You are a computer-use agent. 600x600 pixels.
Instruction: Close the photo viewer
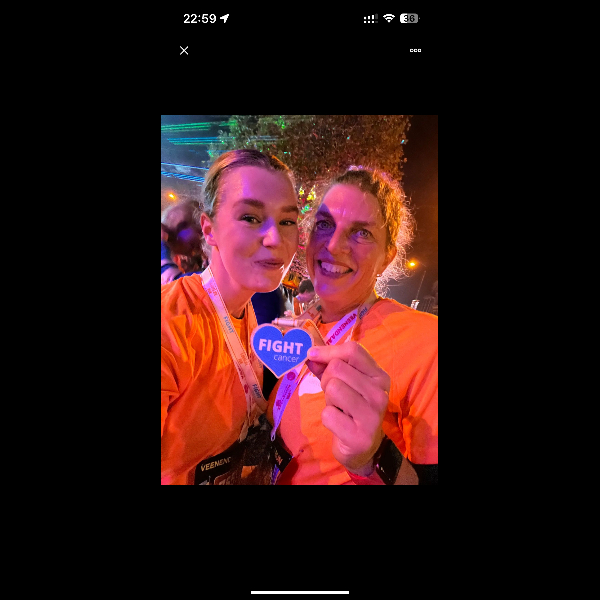pos(184,50)
